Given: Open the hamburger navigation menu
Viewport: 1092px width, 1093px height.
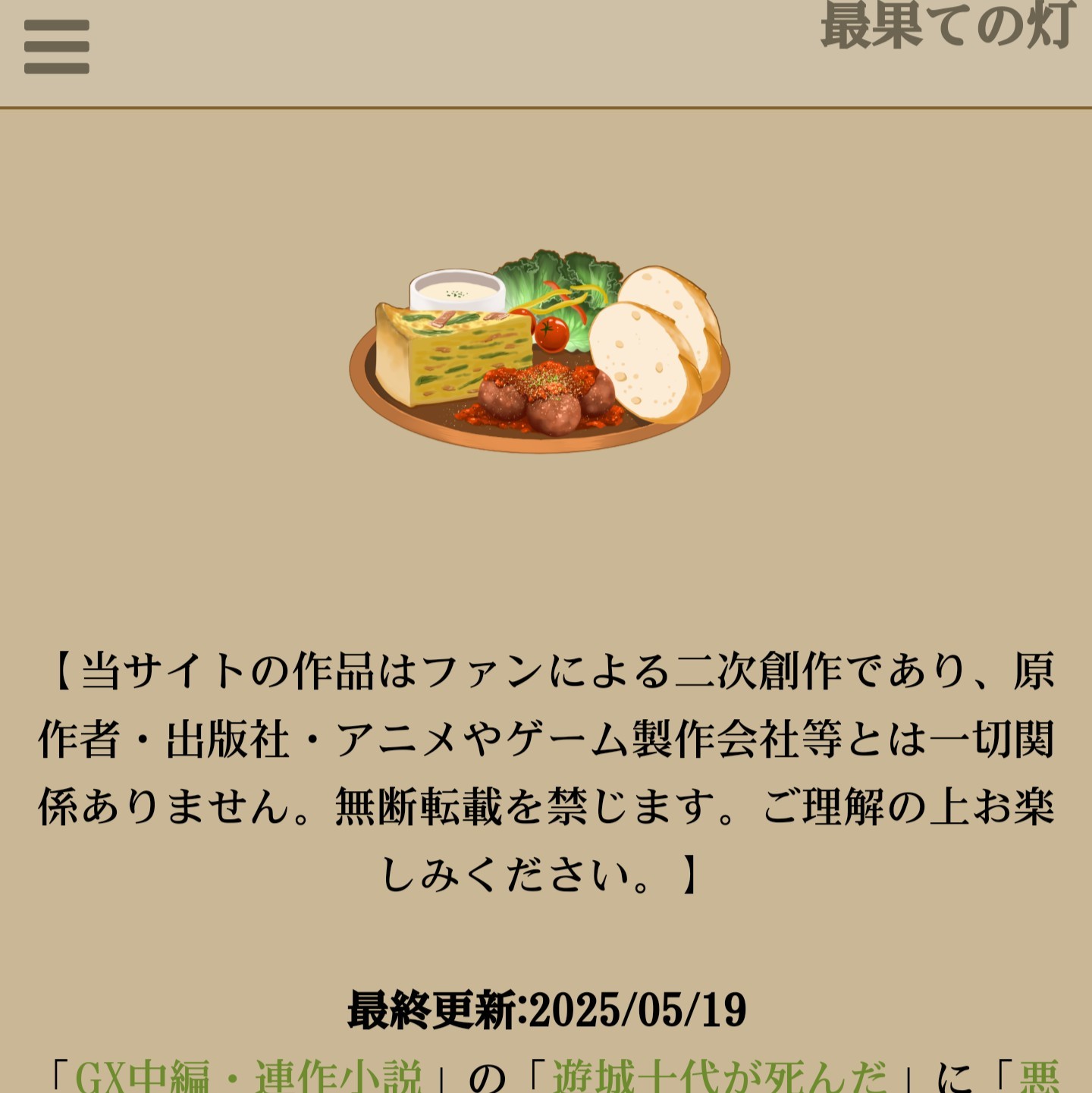Looking at the screenshot, I should tap(57, 47).
